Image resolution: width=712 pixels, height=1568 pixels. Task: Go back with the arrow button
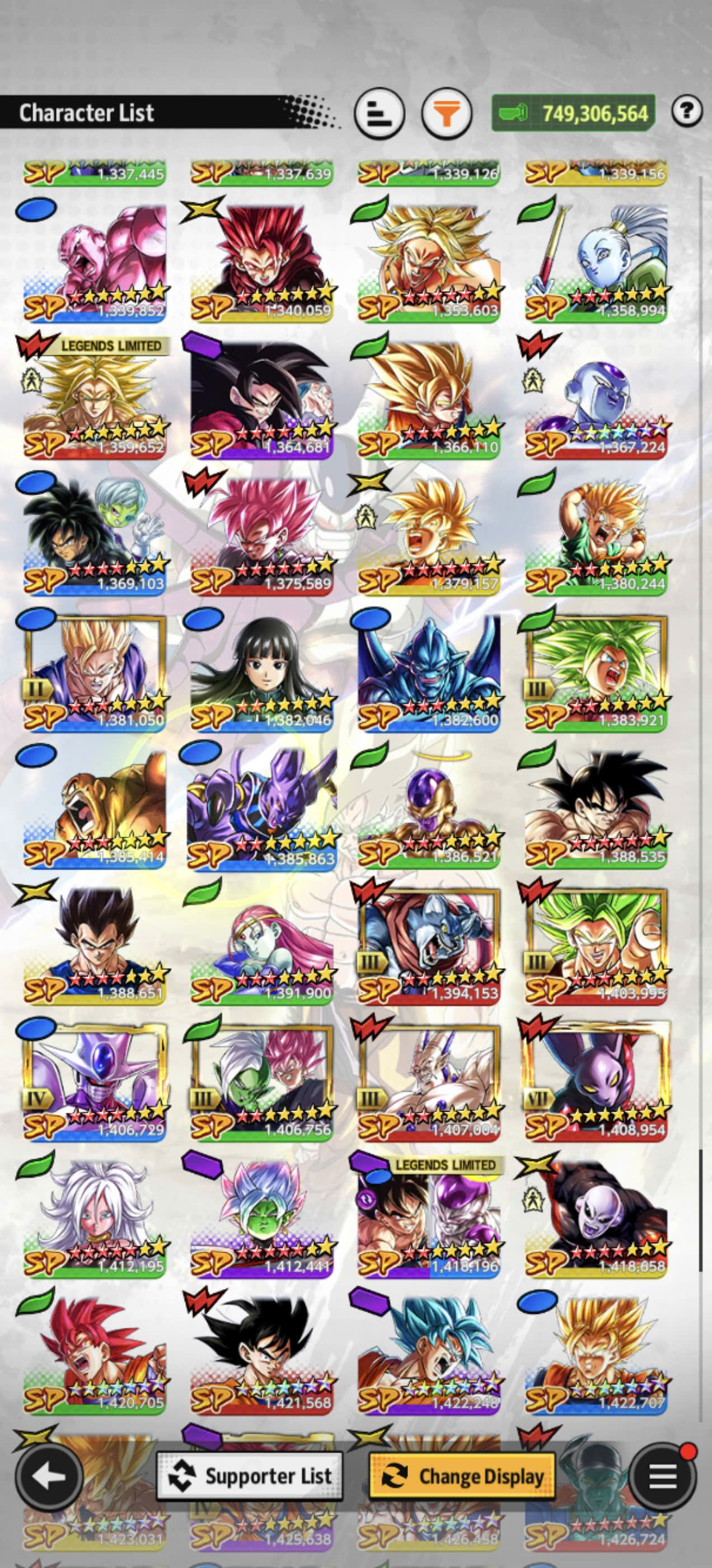(49, 1476)
